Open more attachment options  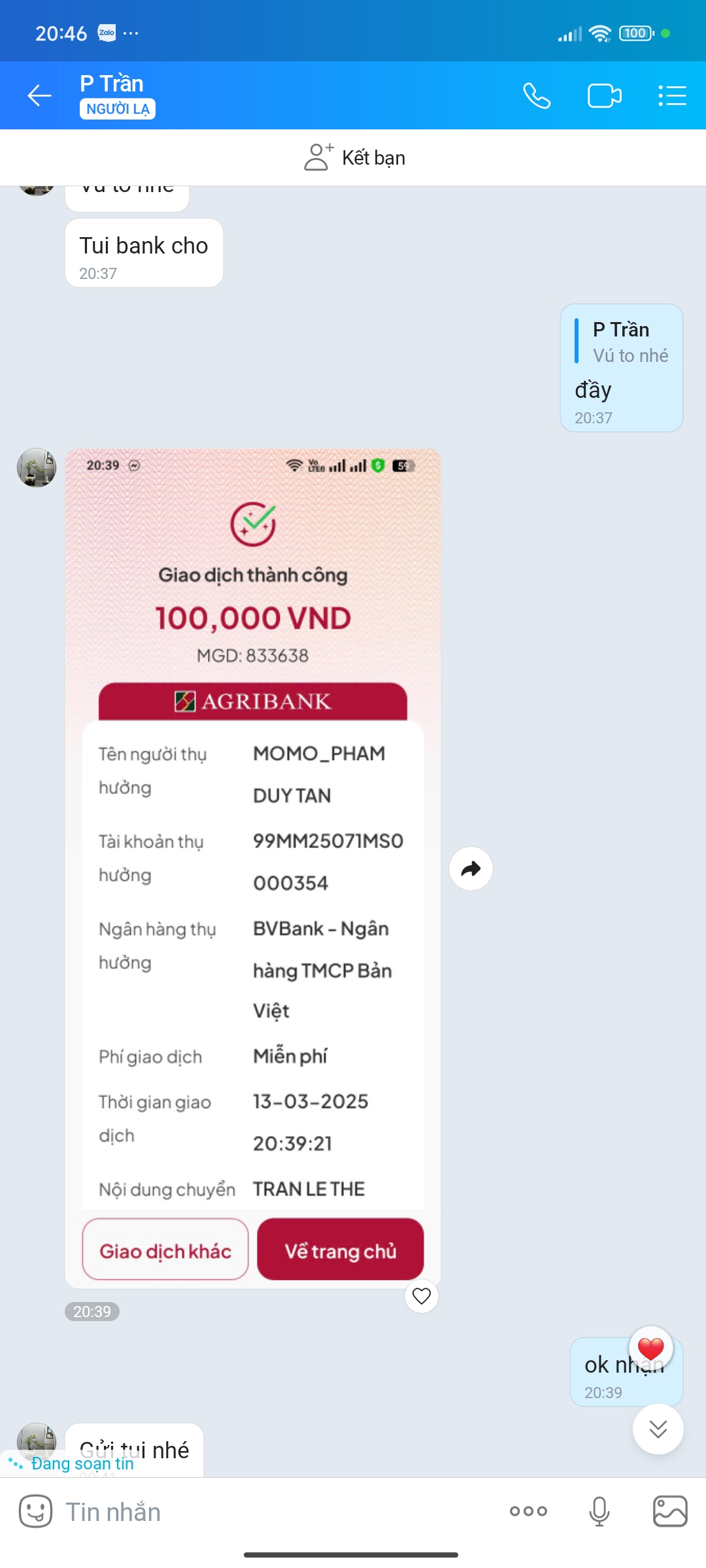tap(528, 1511)
